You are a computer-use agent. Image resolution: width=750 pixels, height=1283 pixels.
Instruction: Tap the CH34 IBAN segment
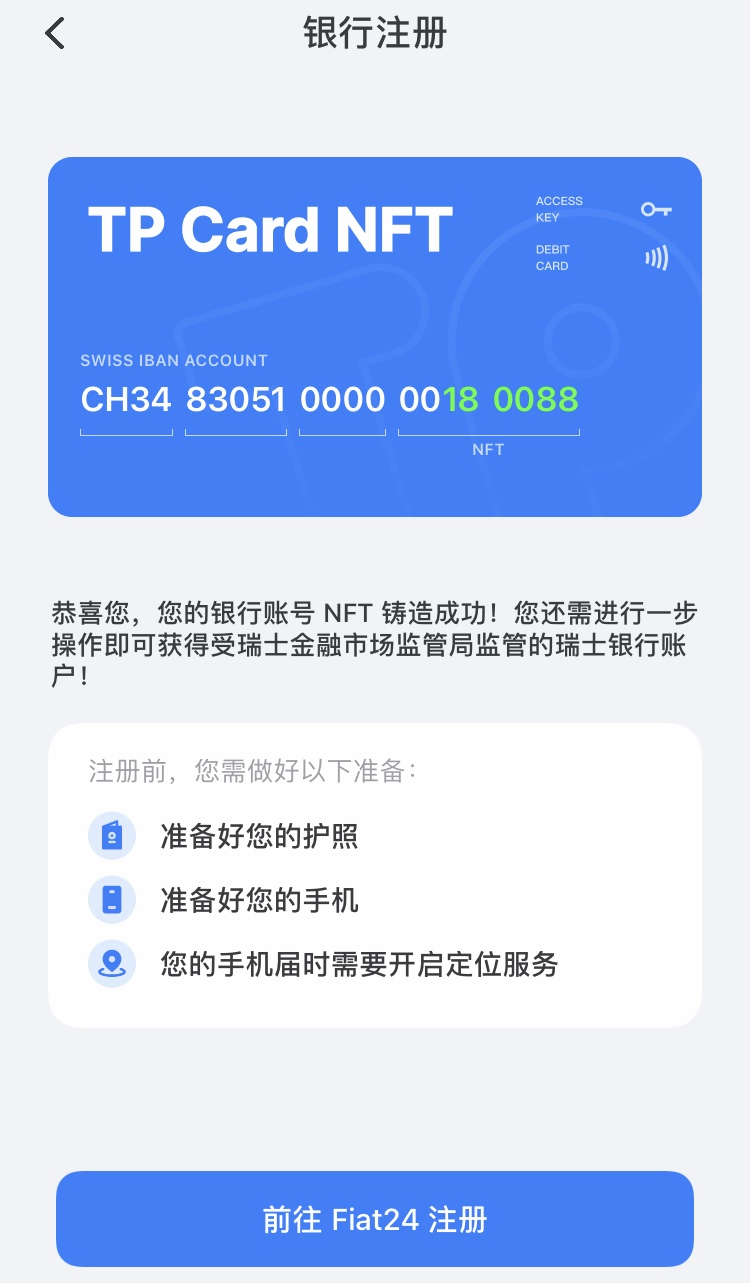126,399
